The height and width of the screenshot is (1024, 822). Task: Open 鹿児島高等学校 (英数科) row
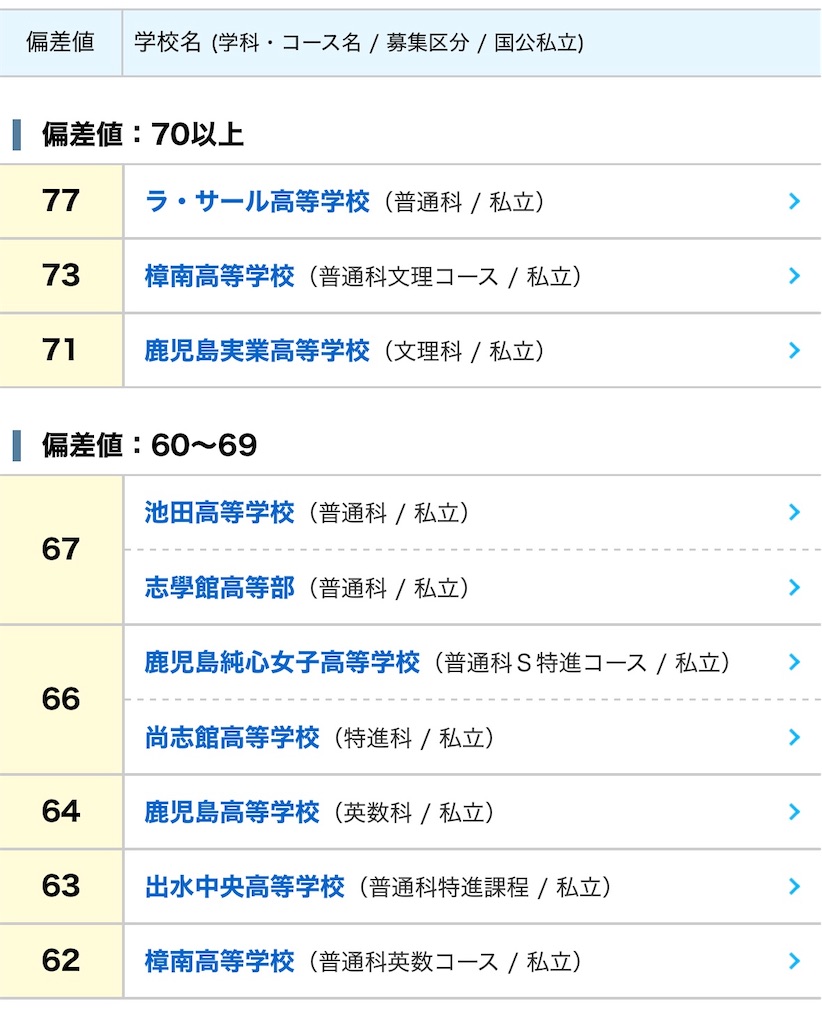pyautogui.click(x=472, y=812)
